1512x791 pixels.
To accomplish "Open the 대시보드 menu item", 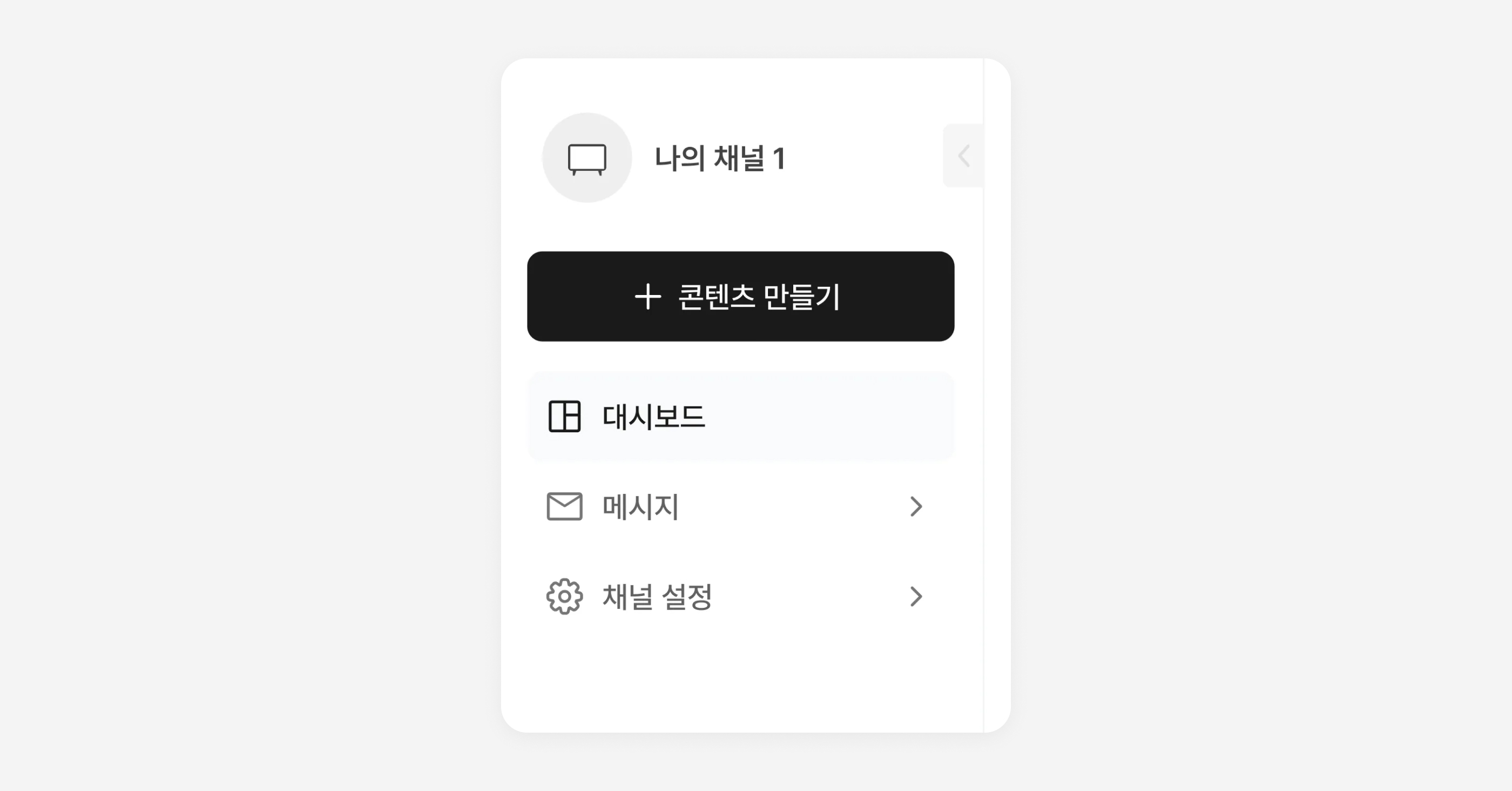I will (x=740, y=417).
